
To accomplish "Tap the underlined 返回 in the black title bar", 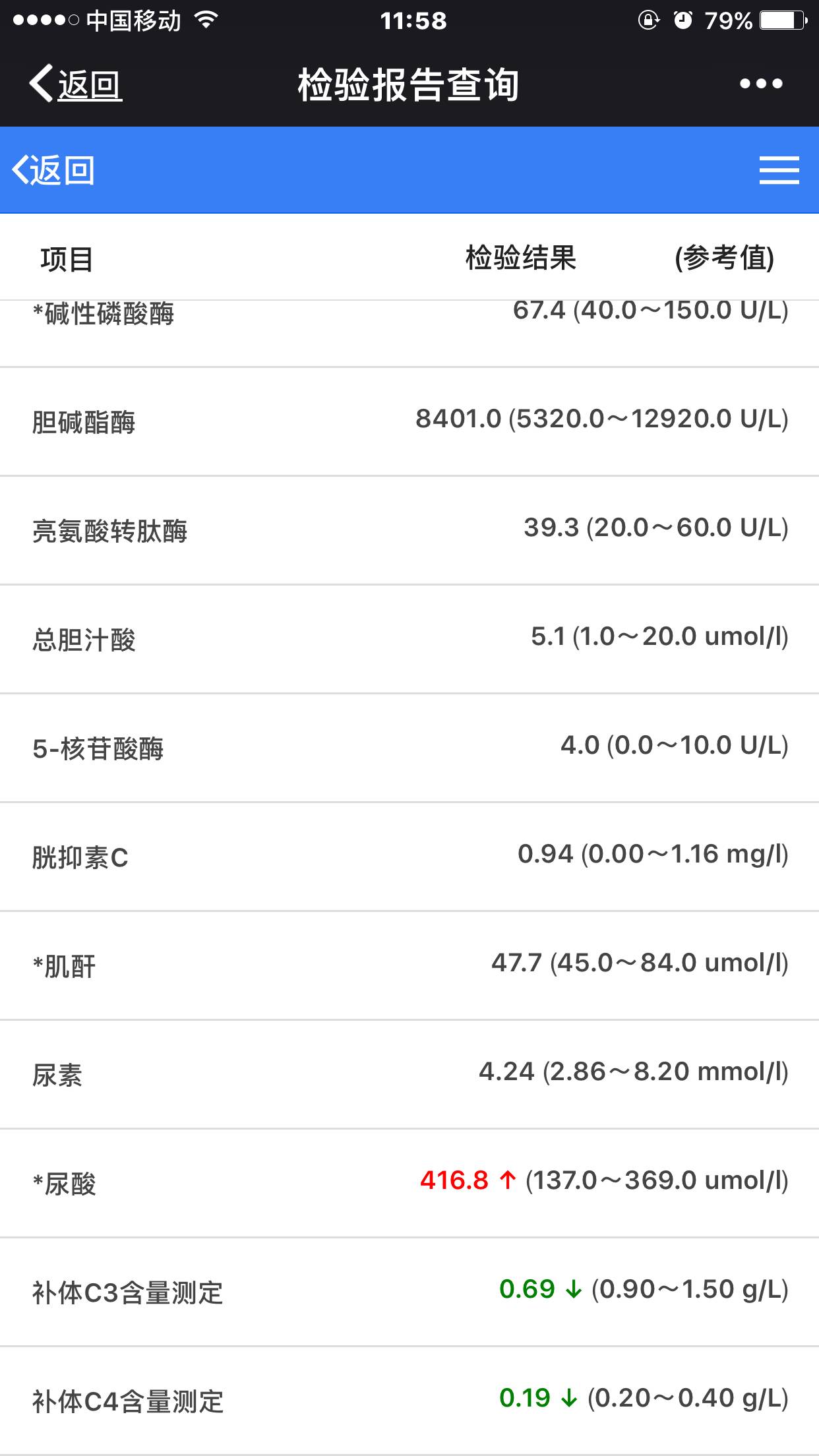I will point(76,84).
